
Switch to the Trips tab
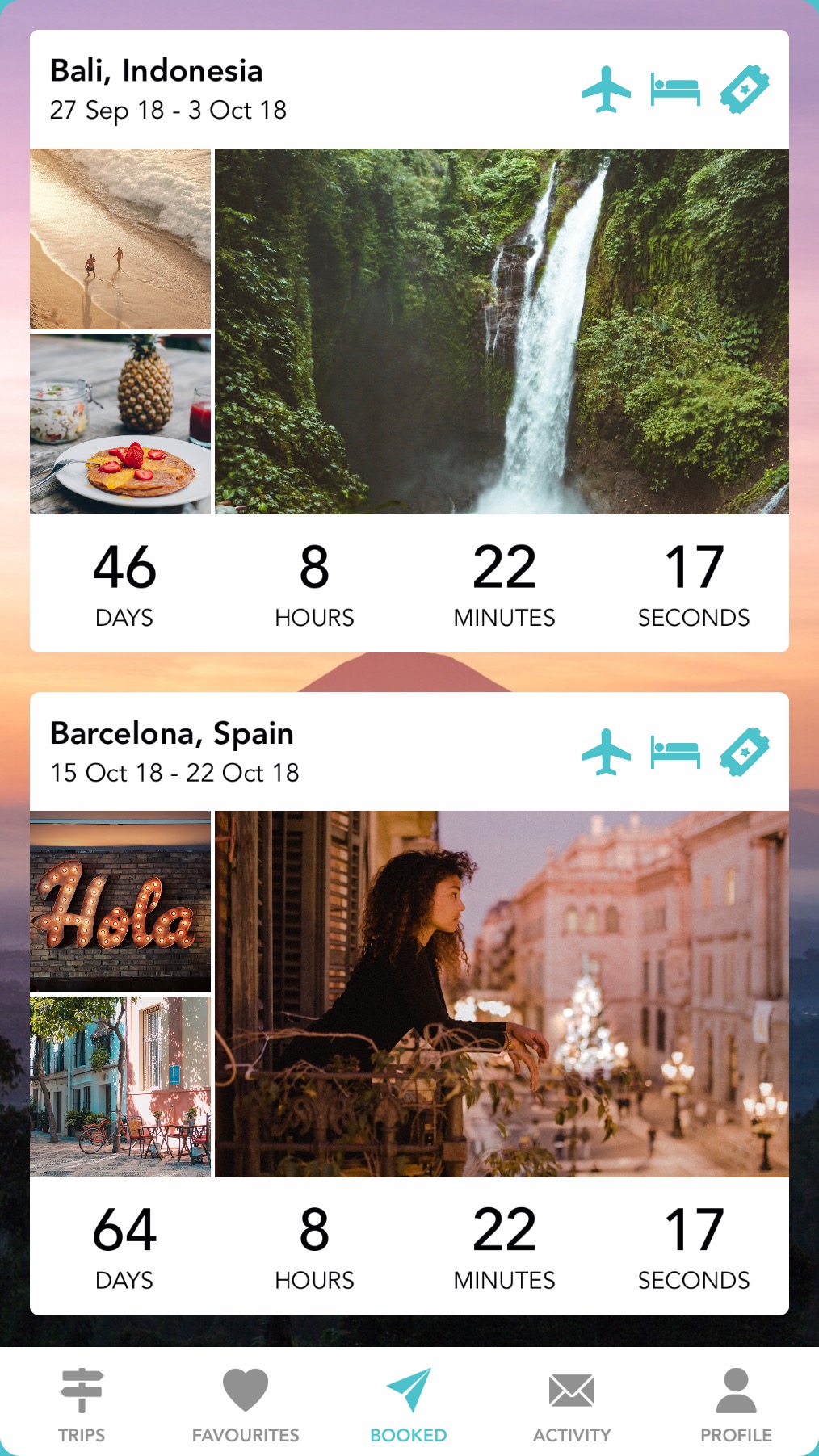82,1404
